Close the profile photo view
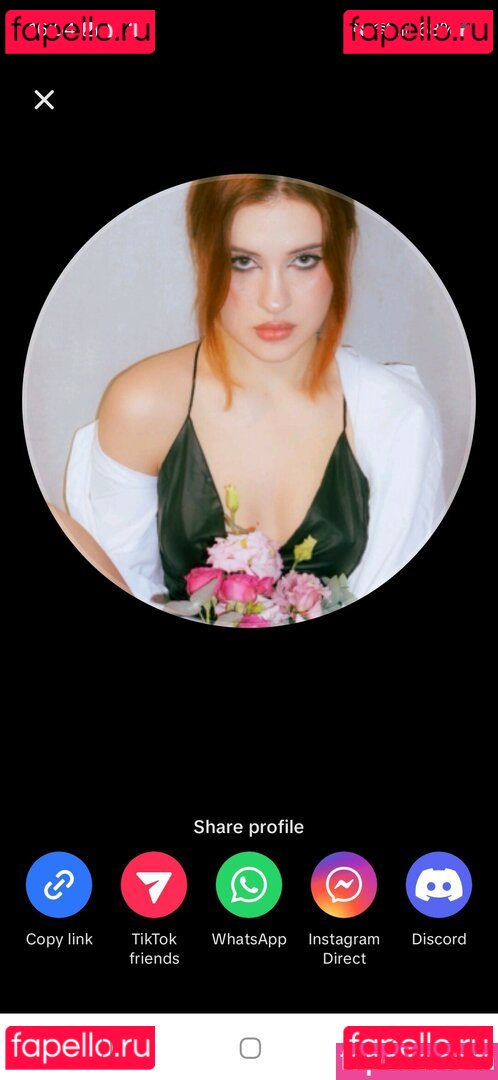Viewport: 498px width, 1080px height. pyautogui.click(x=44, y=100)
